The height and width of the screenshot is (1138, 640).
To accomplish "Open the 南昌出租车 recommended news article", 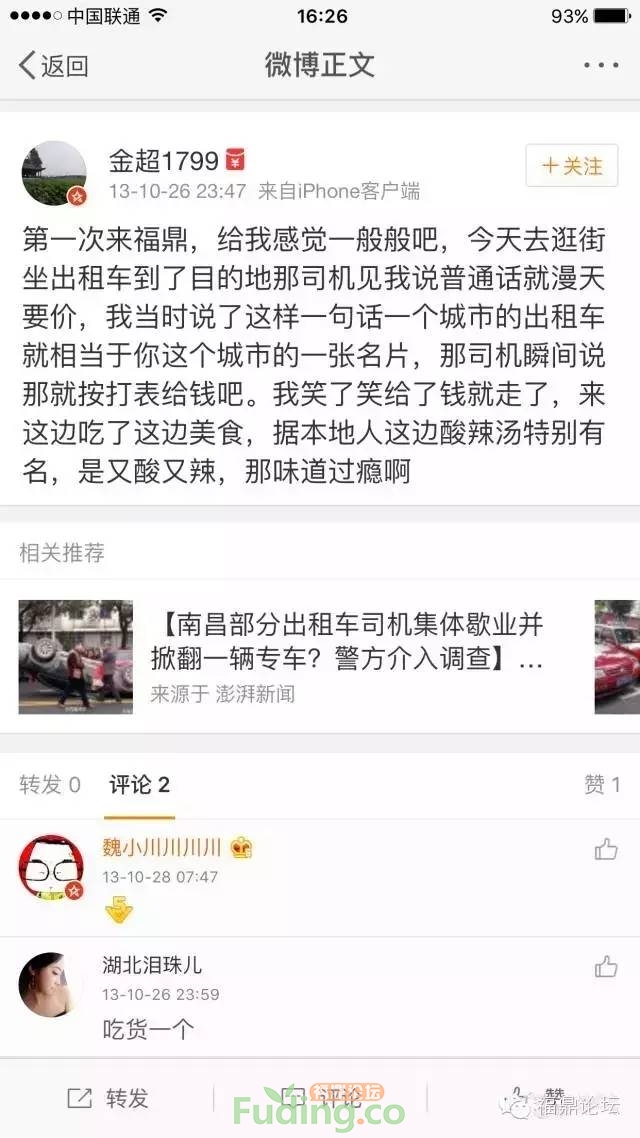I will (x=347, y=643).
